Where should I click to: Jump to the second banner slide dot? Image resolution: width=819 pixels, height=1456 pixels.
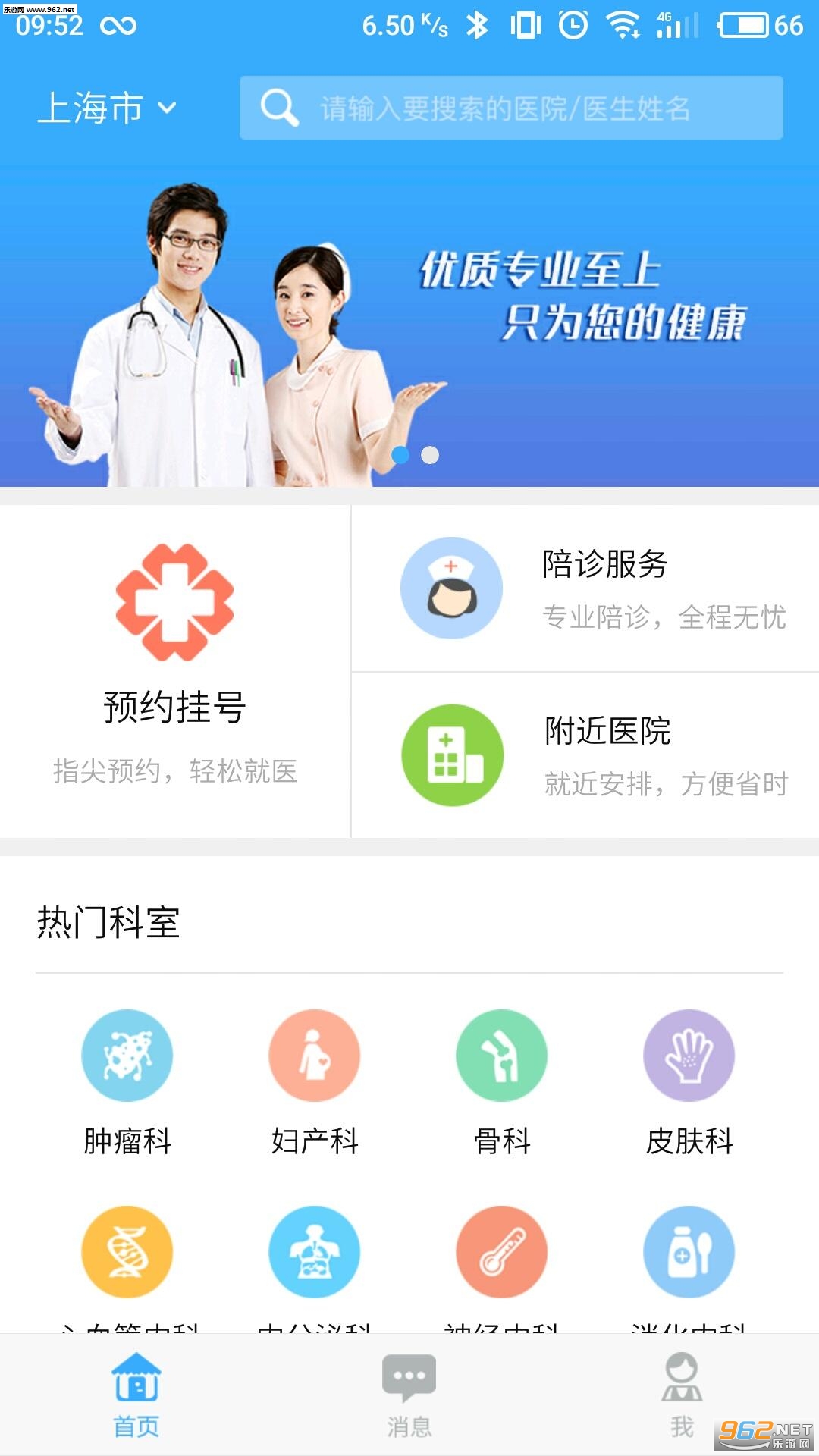click(430, 455)
